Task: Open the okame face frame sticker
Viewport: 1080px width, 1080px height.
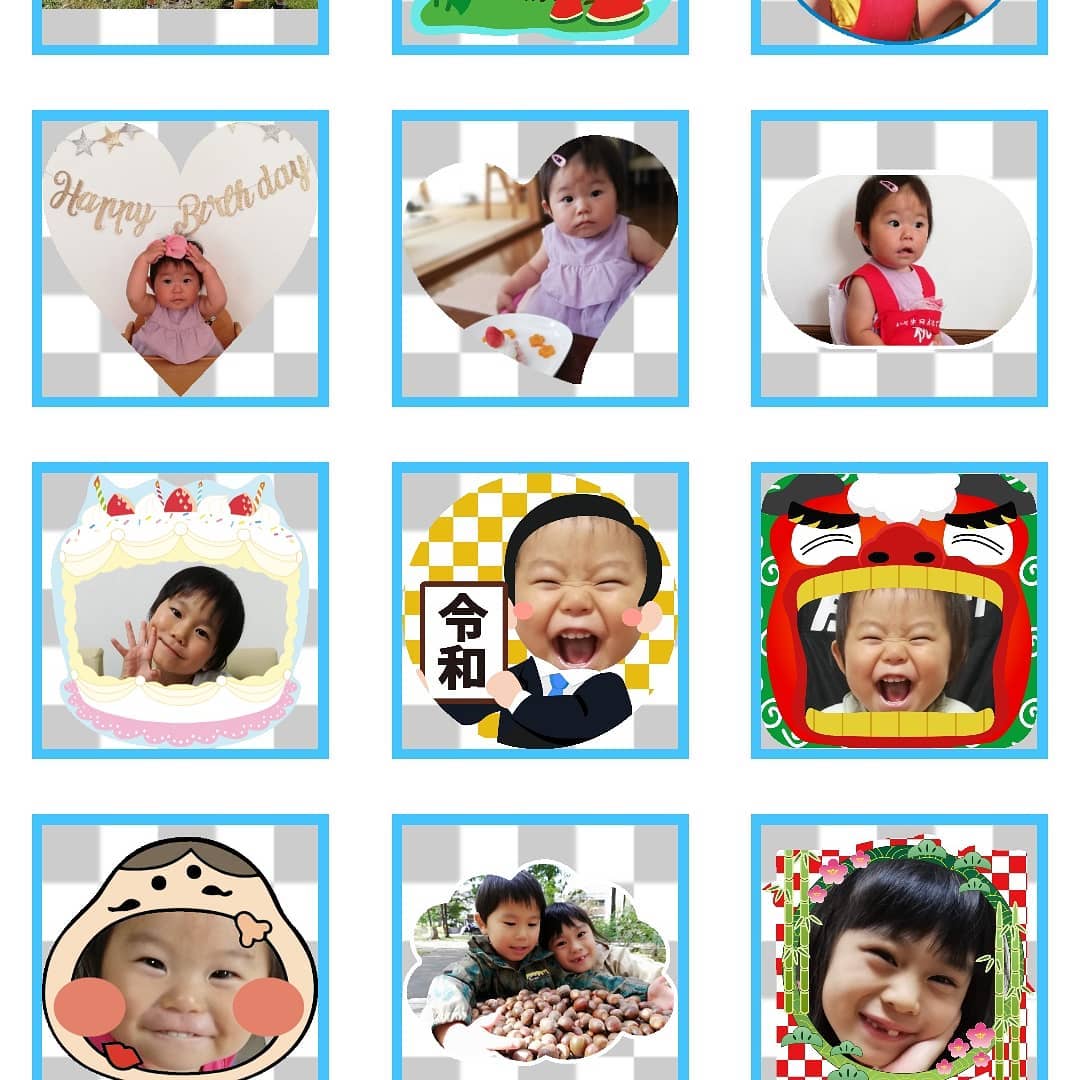Action: [180, 950]
